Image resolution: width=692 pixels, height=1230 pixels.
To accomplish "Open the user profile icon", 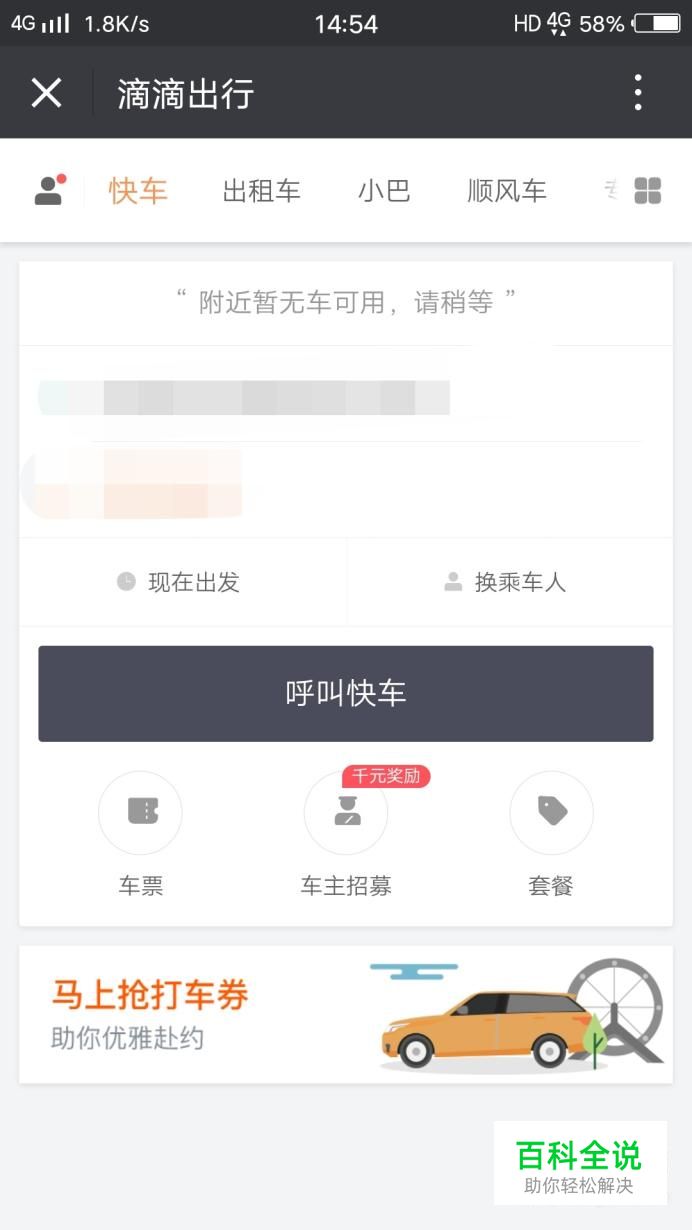I will tap(49, 190).
